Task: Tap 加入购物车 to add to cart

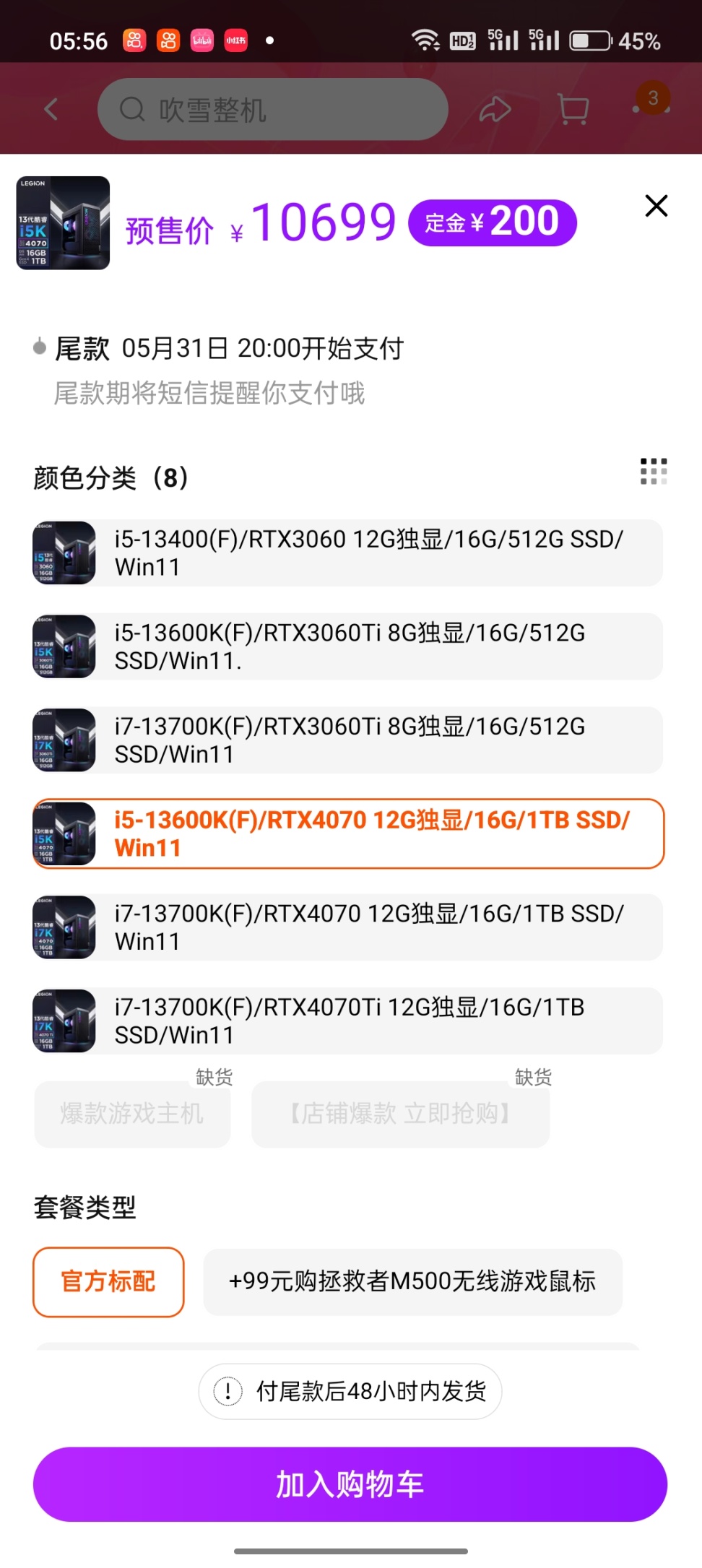Action: 350,1484
